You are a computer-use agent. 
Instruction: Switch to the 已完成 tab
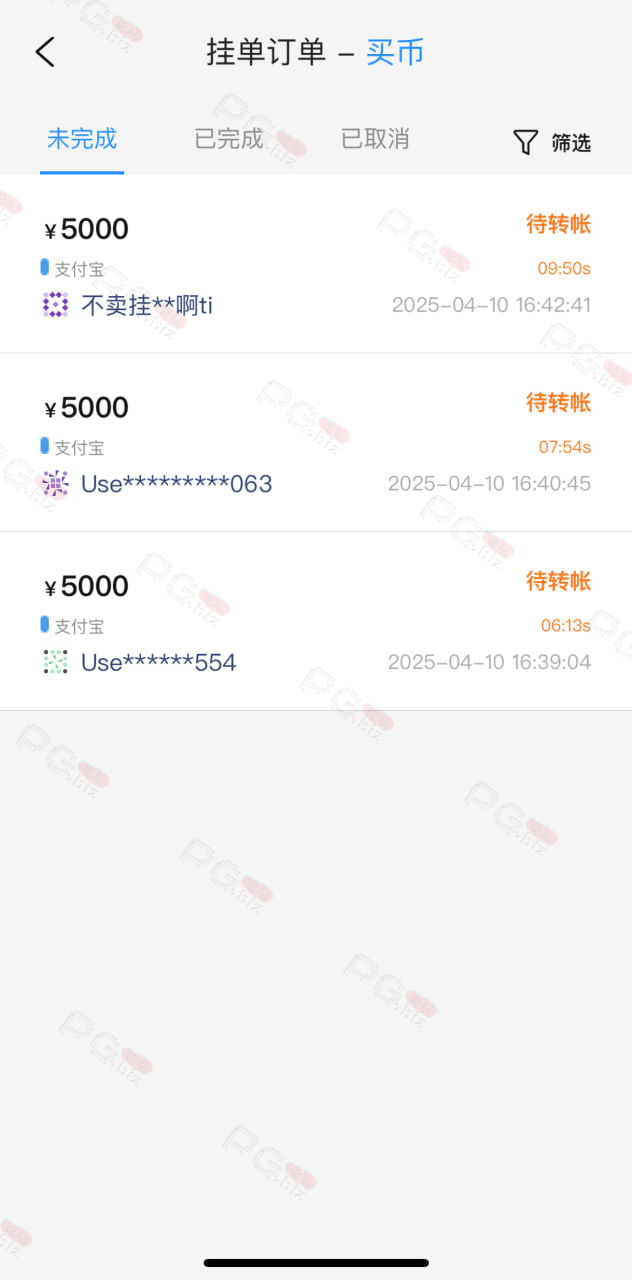(x=229, y=139)
